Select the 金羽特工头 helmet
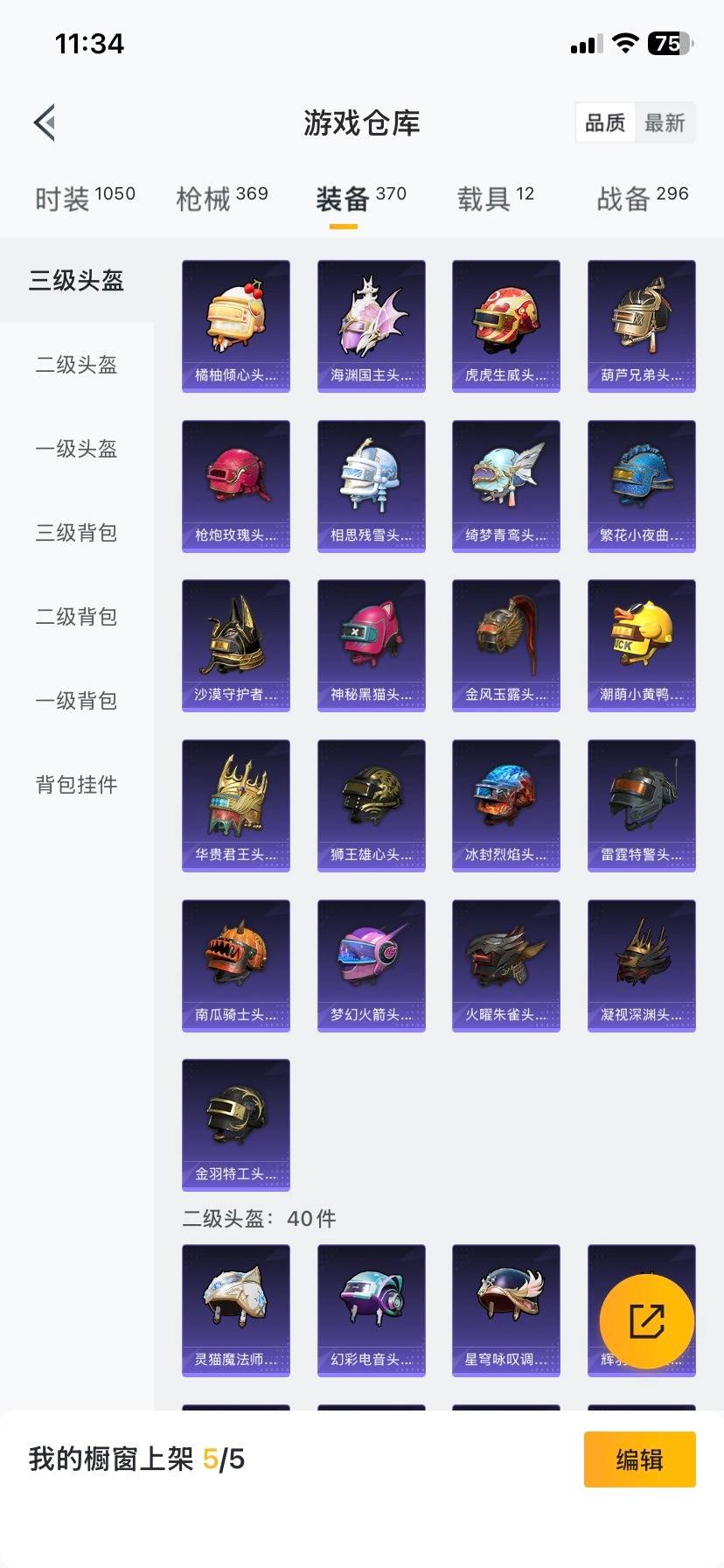Image resolution: width=724 pixels, height=1568 pixels. click(x=235, y=1125)
